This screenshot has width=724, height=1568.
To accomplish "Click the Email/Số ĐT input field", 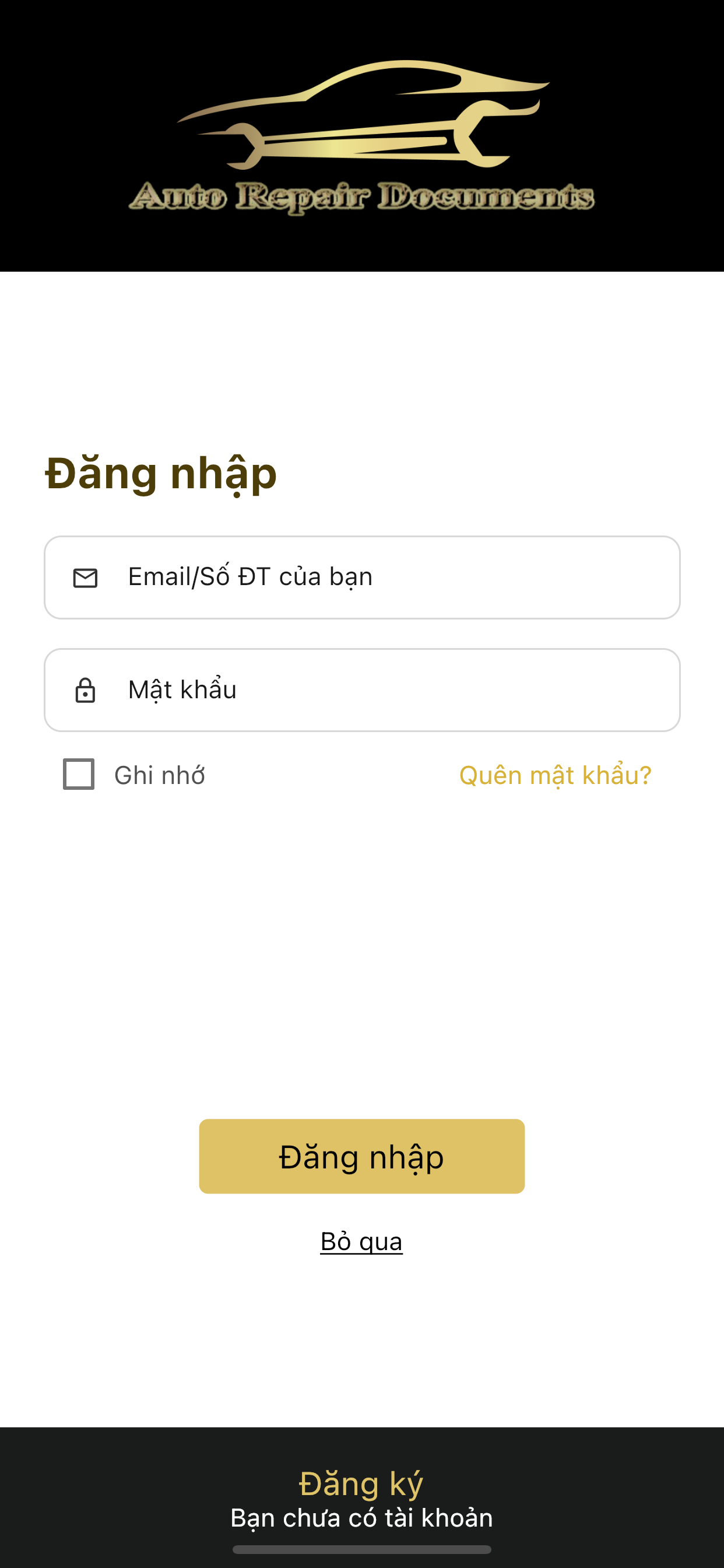I will [x=361, y=577].
